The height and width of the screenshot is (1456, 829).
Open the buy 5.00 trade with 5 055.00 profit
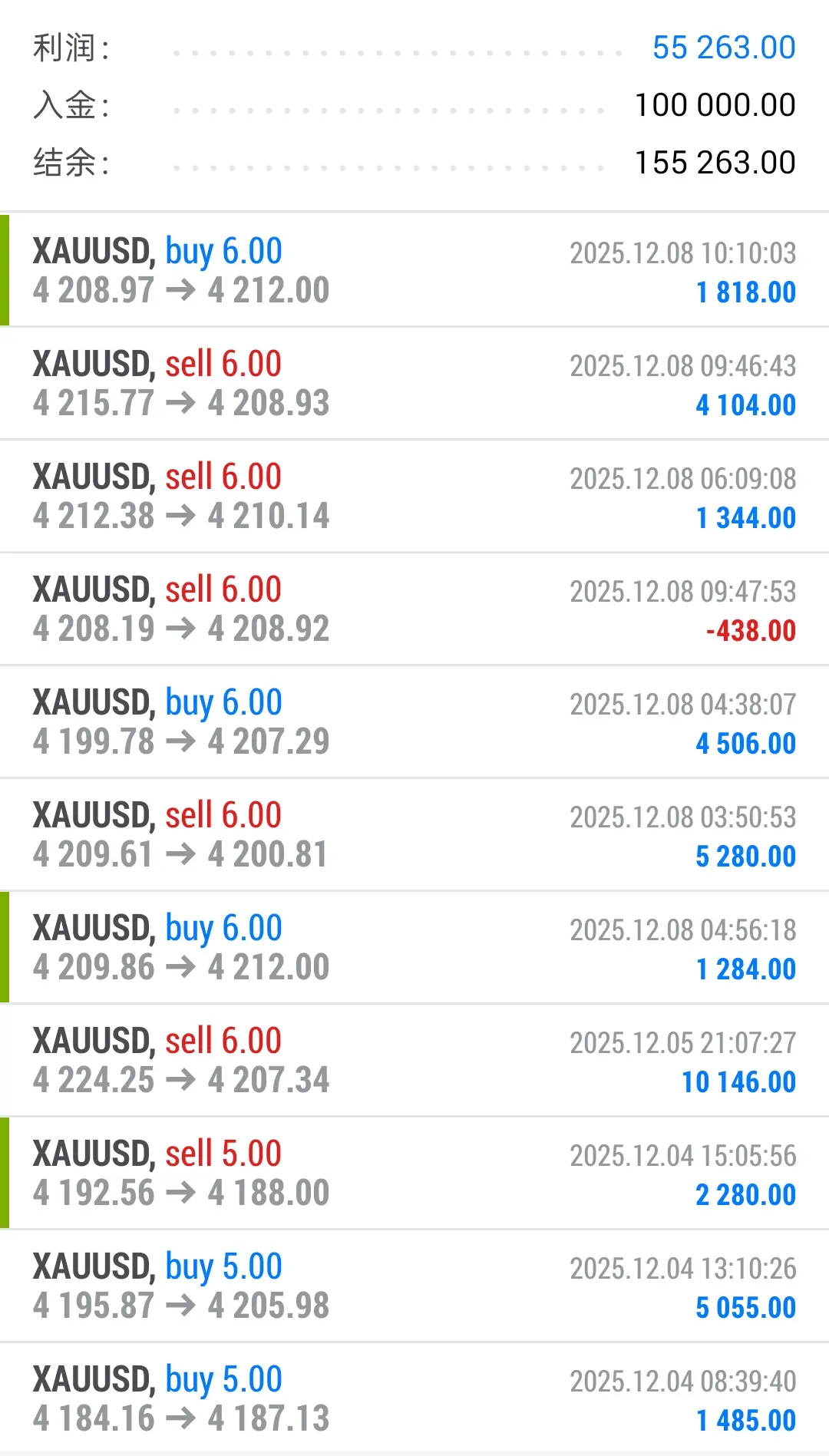point(414,1286)
